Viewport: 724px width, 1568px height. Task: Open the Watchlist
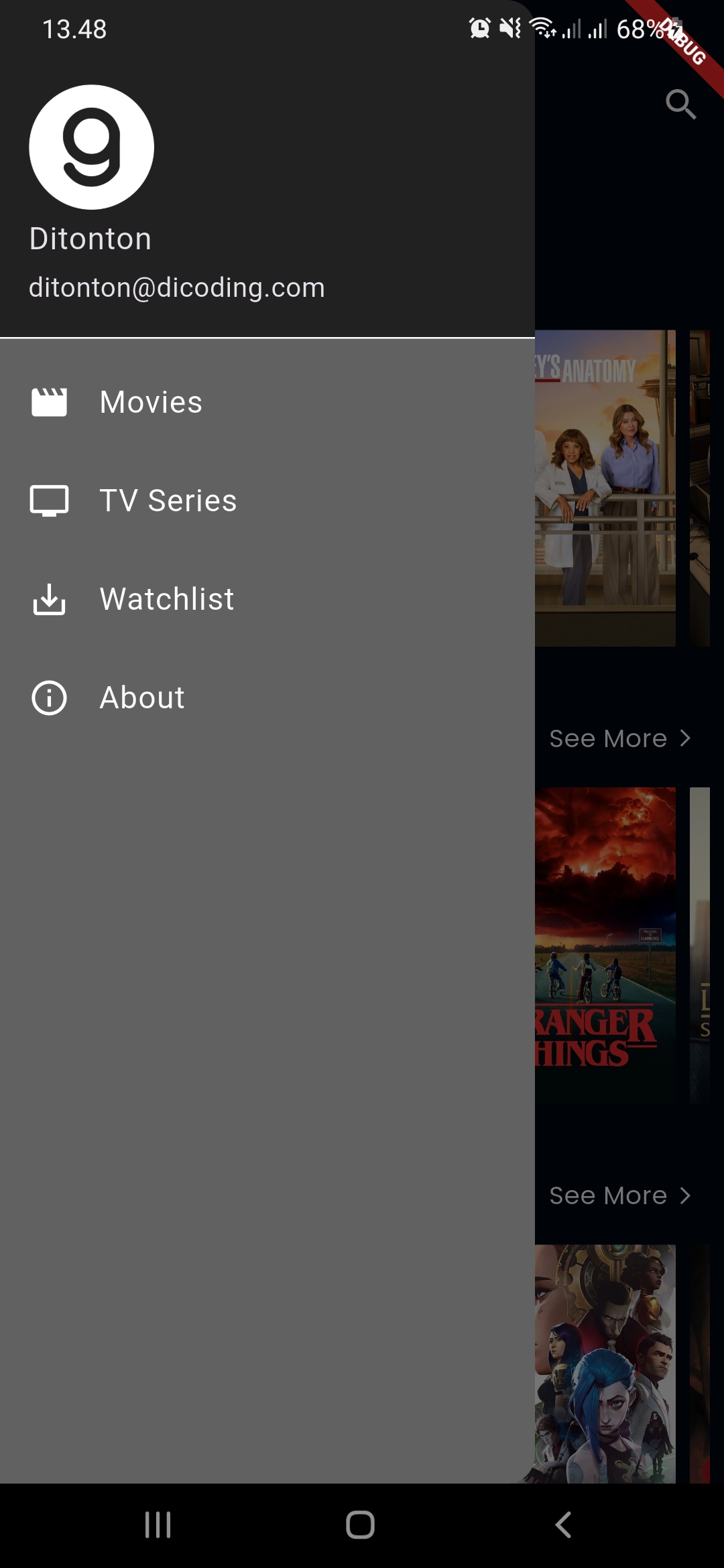pyautogui.click(x=166, y=599)
